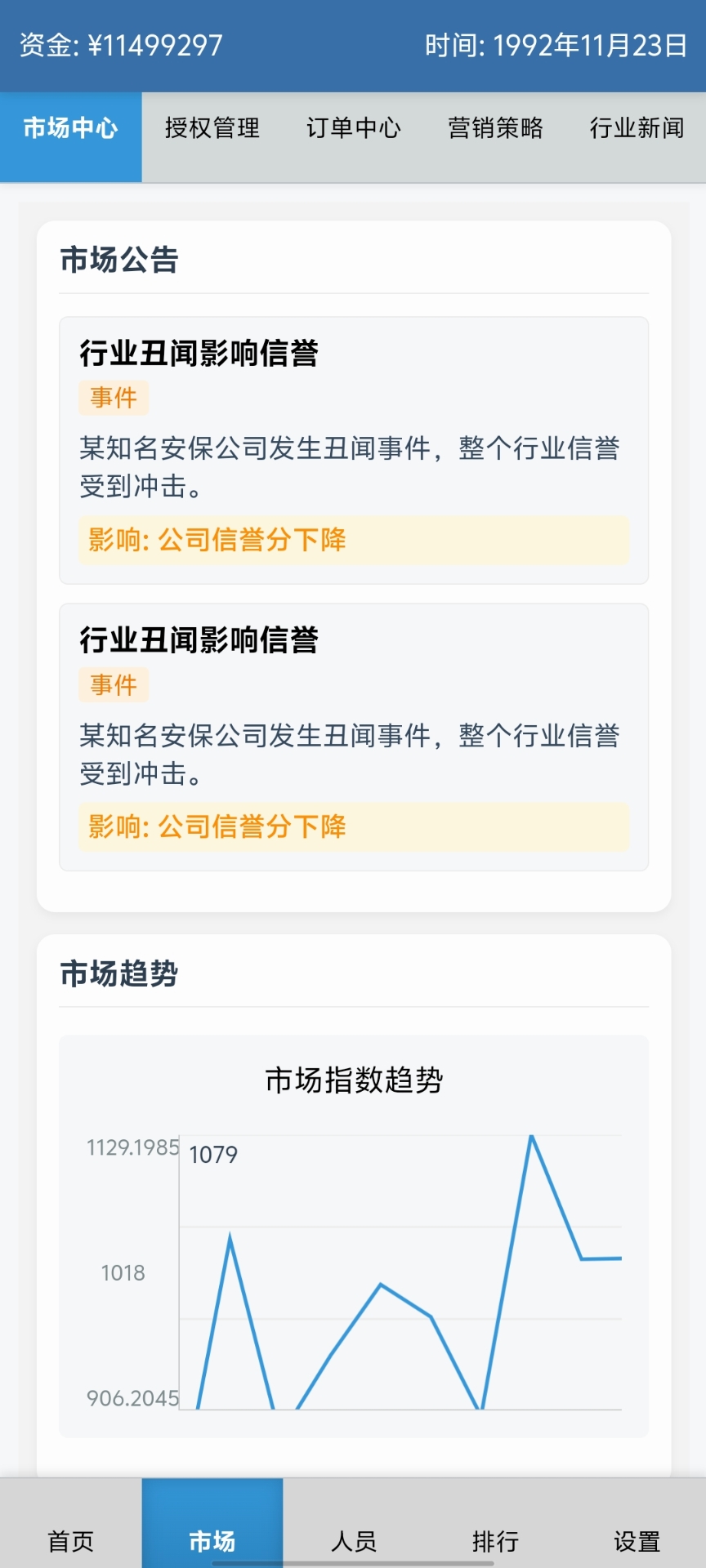The height and width of the screenshot is (1568, 706).
Task: Switch to the 行业新闻 tab
Action: [x=637, y=129]
